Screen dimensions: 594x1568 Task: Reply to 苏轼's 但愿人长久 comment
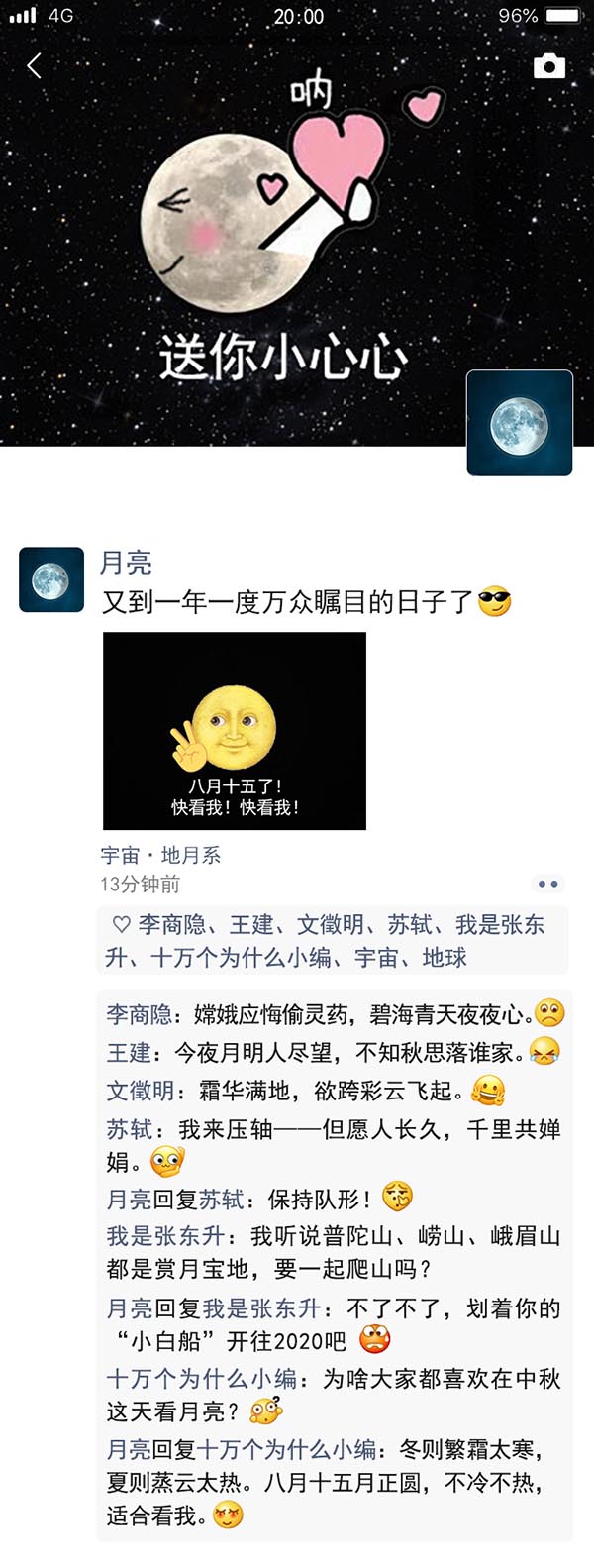click(366, 1129)
